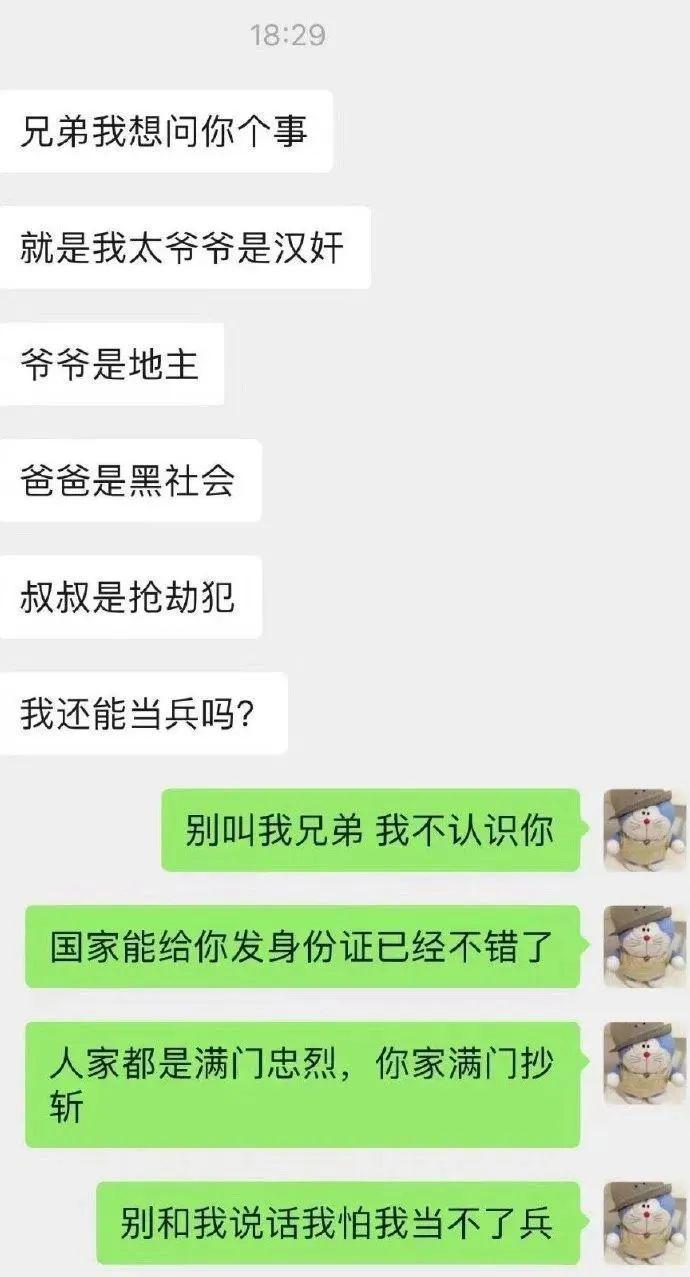Viewport: 690px width, 1277px height.
Task: Tap avatar next to '国家能给你发身份证已经不错了'
Action: (644, 946)
